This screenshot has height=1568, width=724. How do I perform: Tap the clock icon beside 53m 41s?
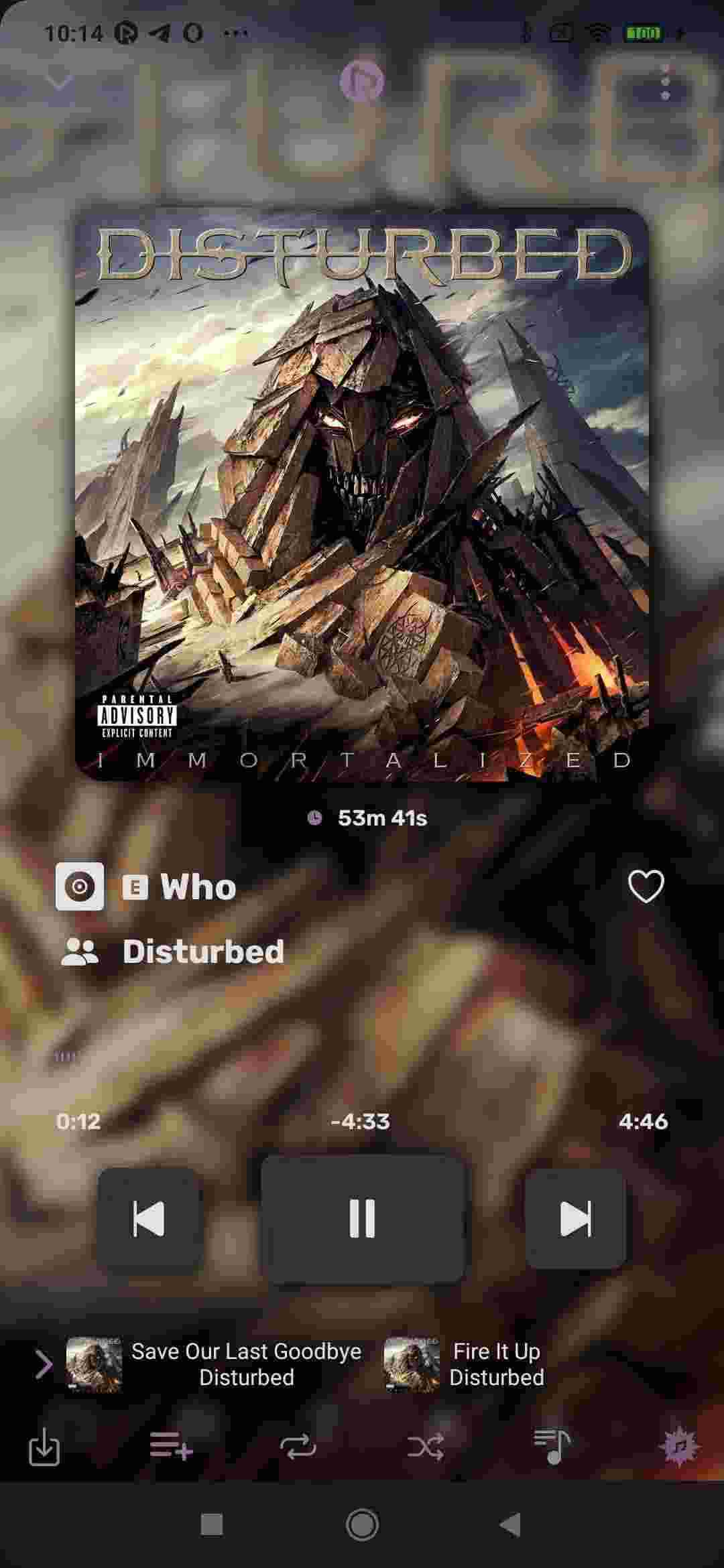(x=315, y=817)
